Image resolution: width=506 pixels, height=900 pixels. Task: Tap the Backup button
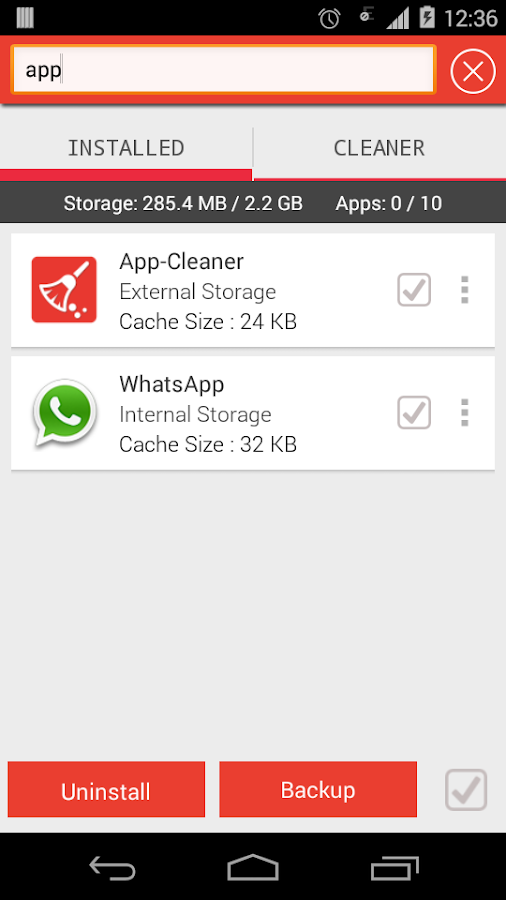(318, 789)
